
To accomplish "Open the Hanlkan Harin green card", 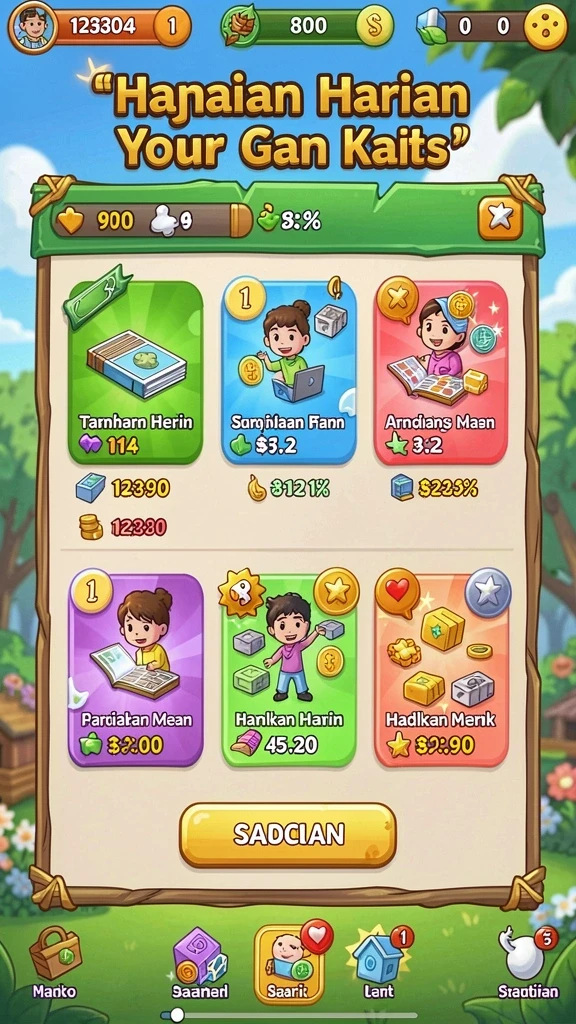I will pos(289,670).
